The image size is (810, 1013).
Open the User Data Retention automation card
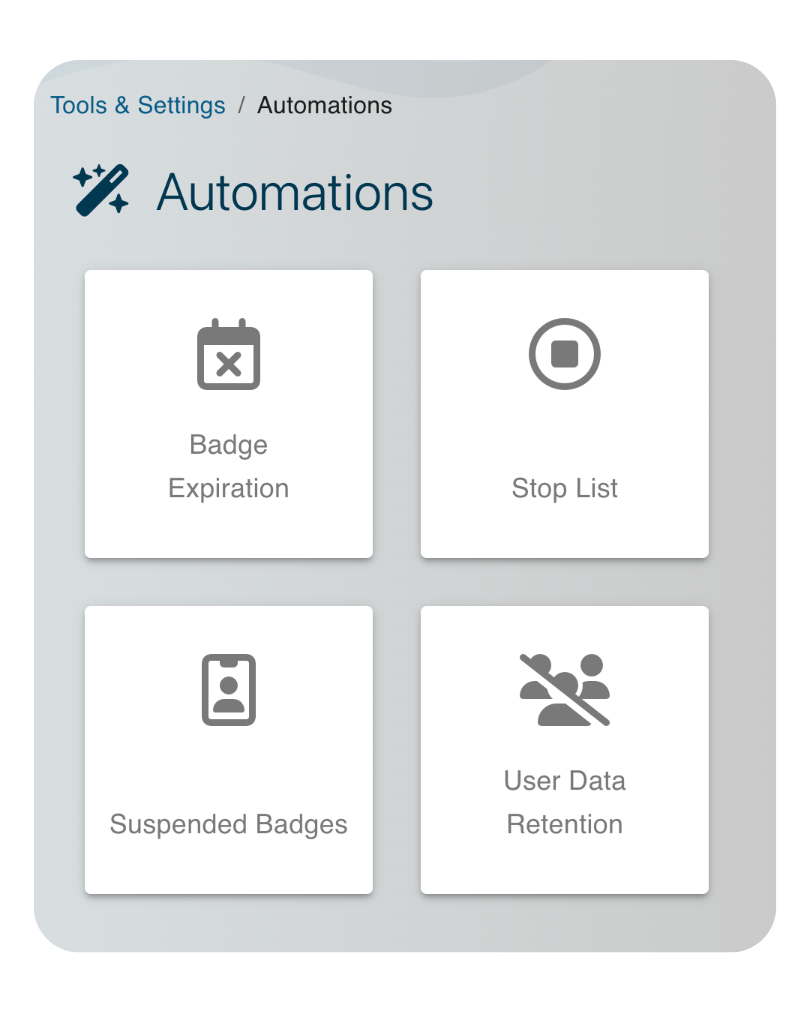click(563, 749)
